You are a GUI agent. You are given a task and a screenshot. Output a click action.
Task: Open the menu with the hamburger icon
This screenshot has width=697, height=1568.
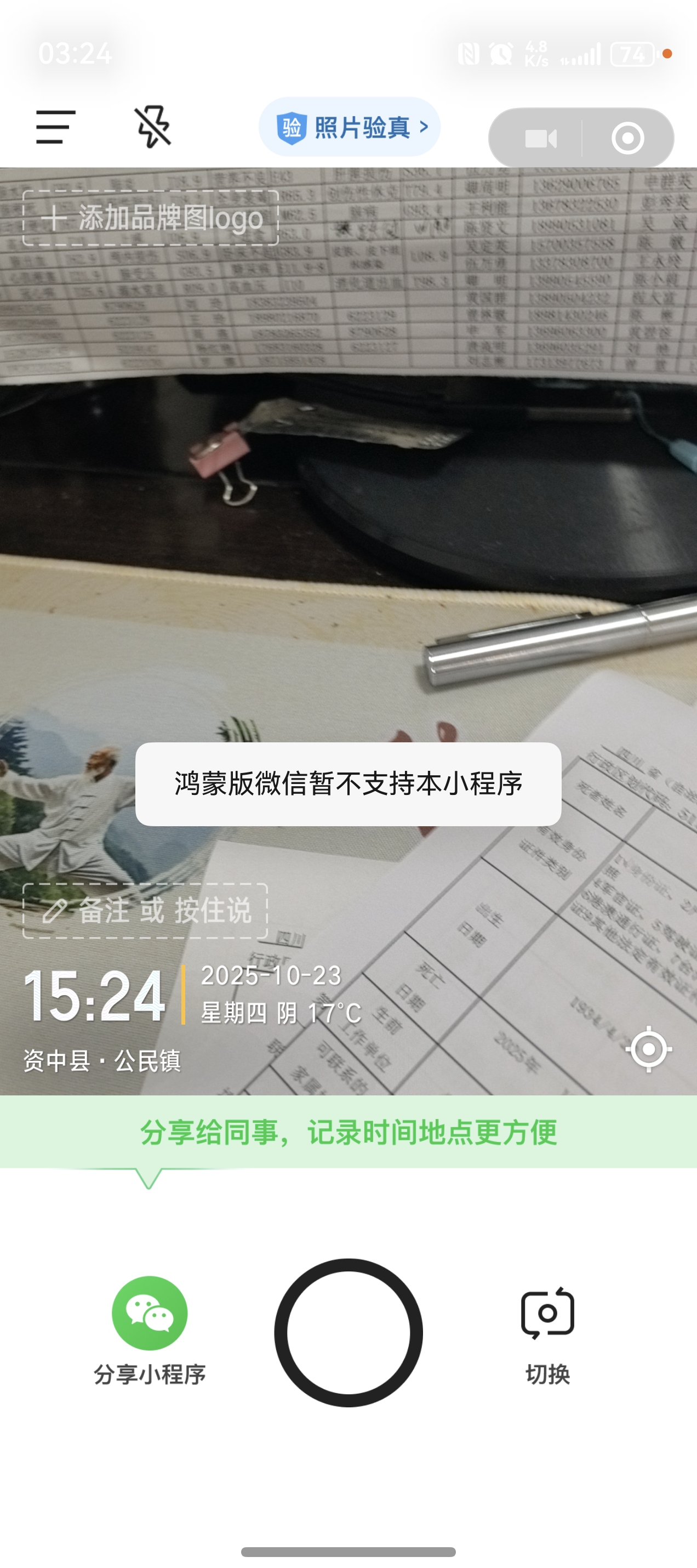(55, 127)
